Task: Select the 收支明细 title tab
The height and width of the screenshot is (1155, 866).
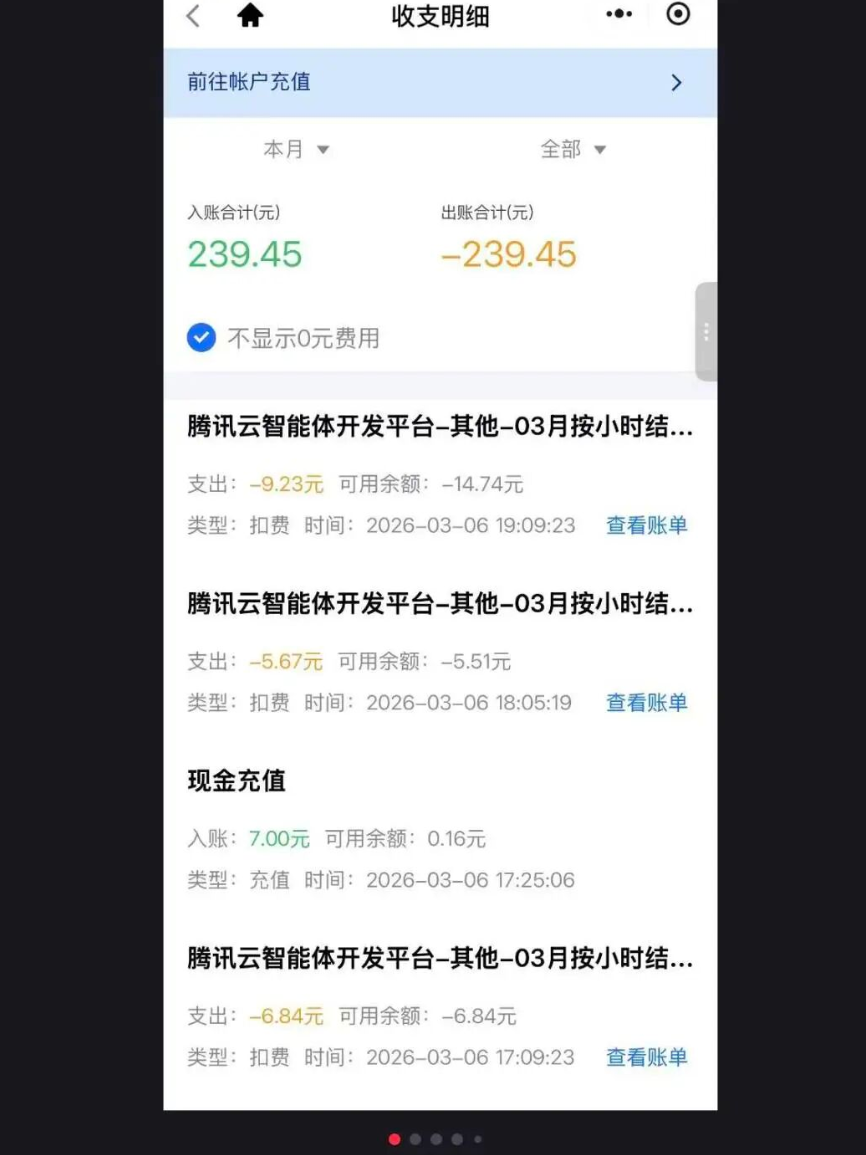Action: click(440, 16)
